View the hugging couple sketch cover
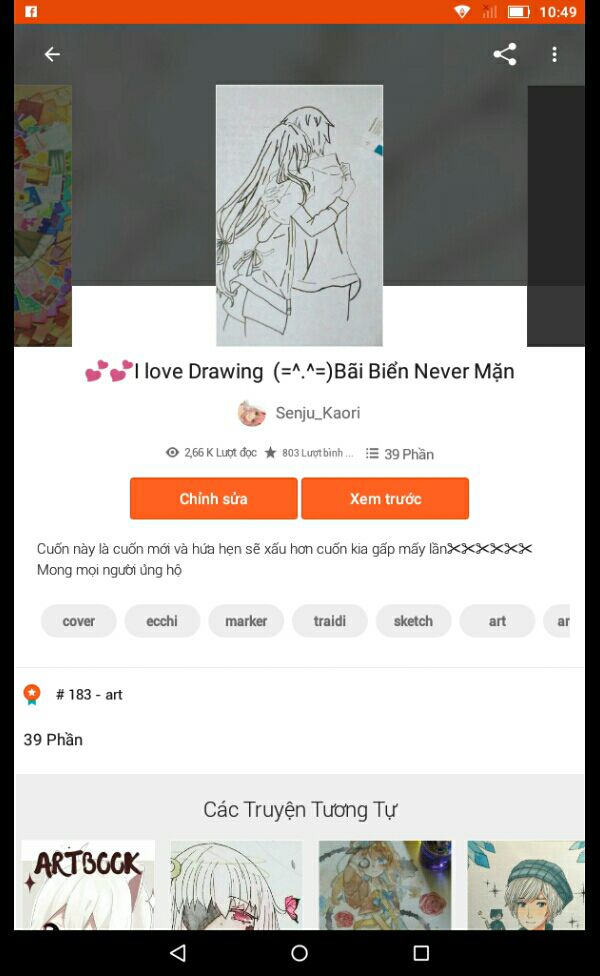Viewport: 600px width, 976px height. tap(299, 215)
